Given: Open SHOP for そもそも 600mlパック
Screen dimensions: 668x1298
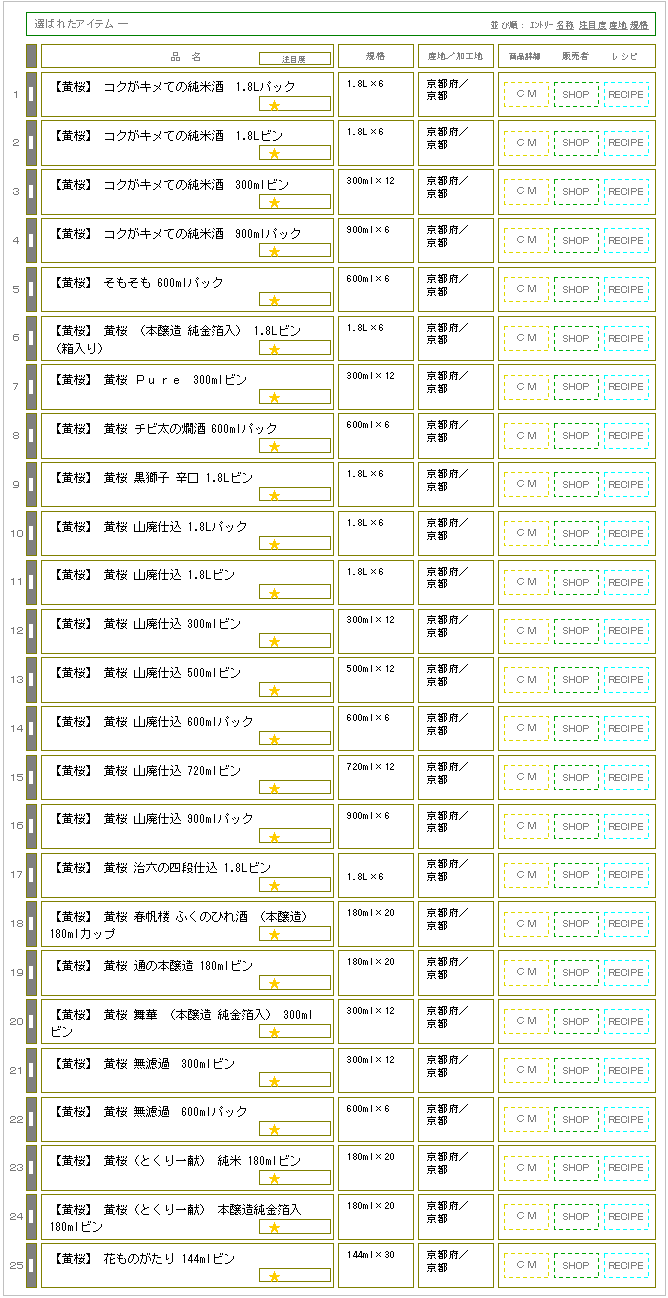Looking at the screenshot, I should (576, 290).
